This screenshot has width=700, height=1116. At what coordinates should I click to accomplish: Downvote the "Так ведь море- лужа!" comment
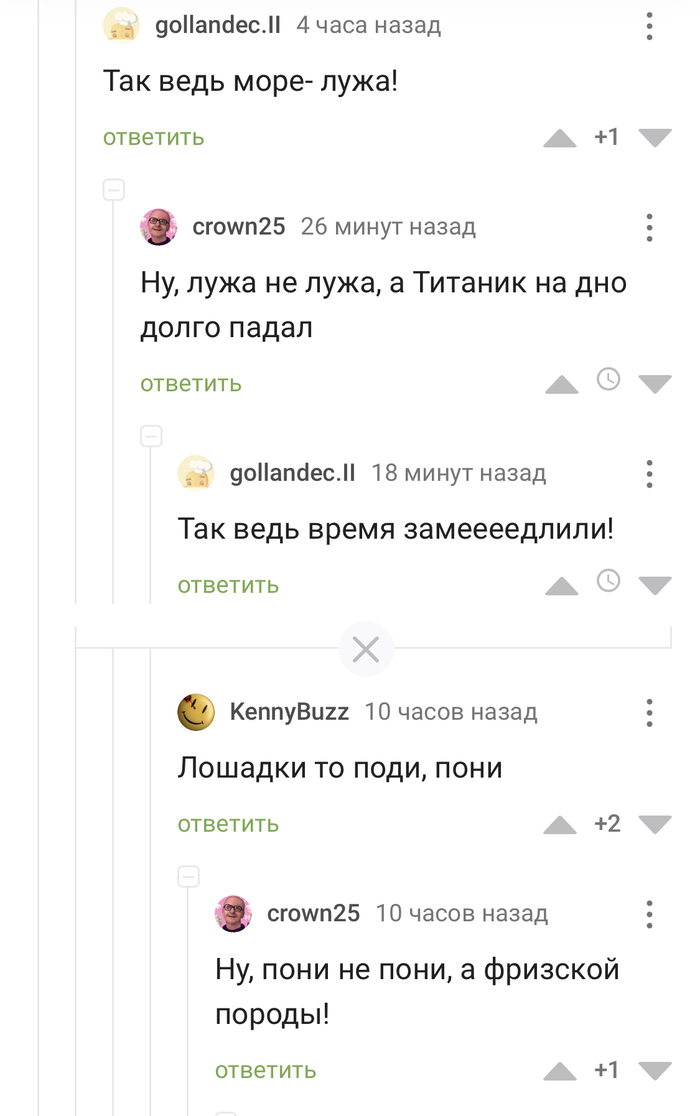click(655, 138)
